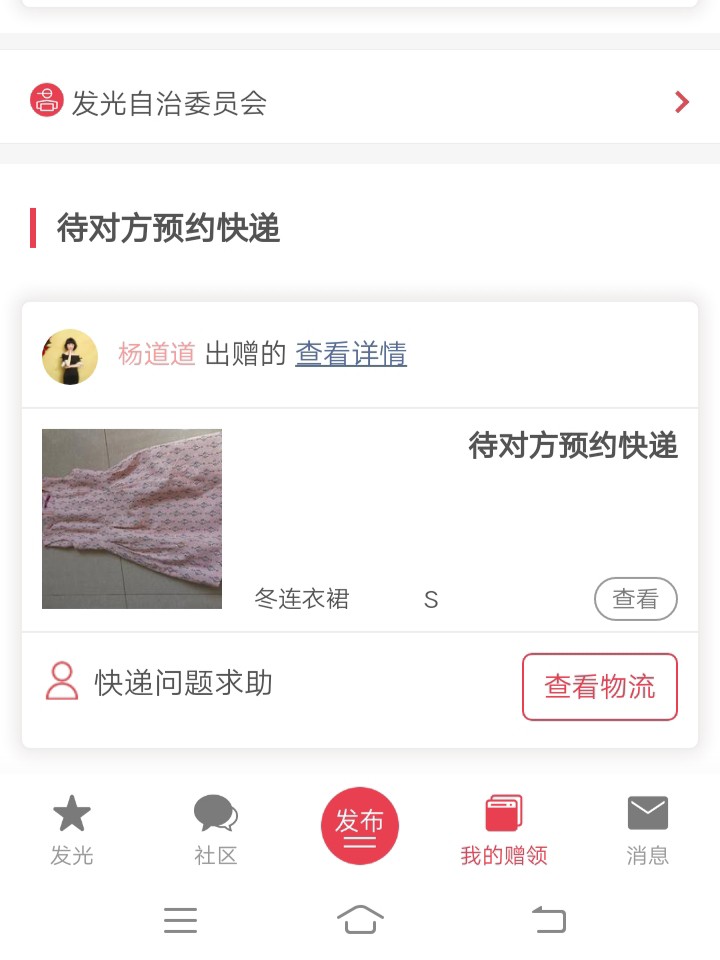
Task: Open the 冬连衣裙 dress photo
Action: [x=132, y=519]
